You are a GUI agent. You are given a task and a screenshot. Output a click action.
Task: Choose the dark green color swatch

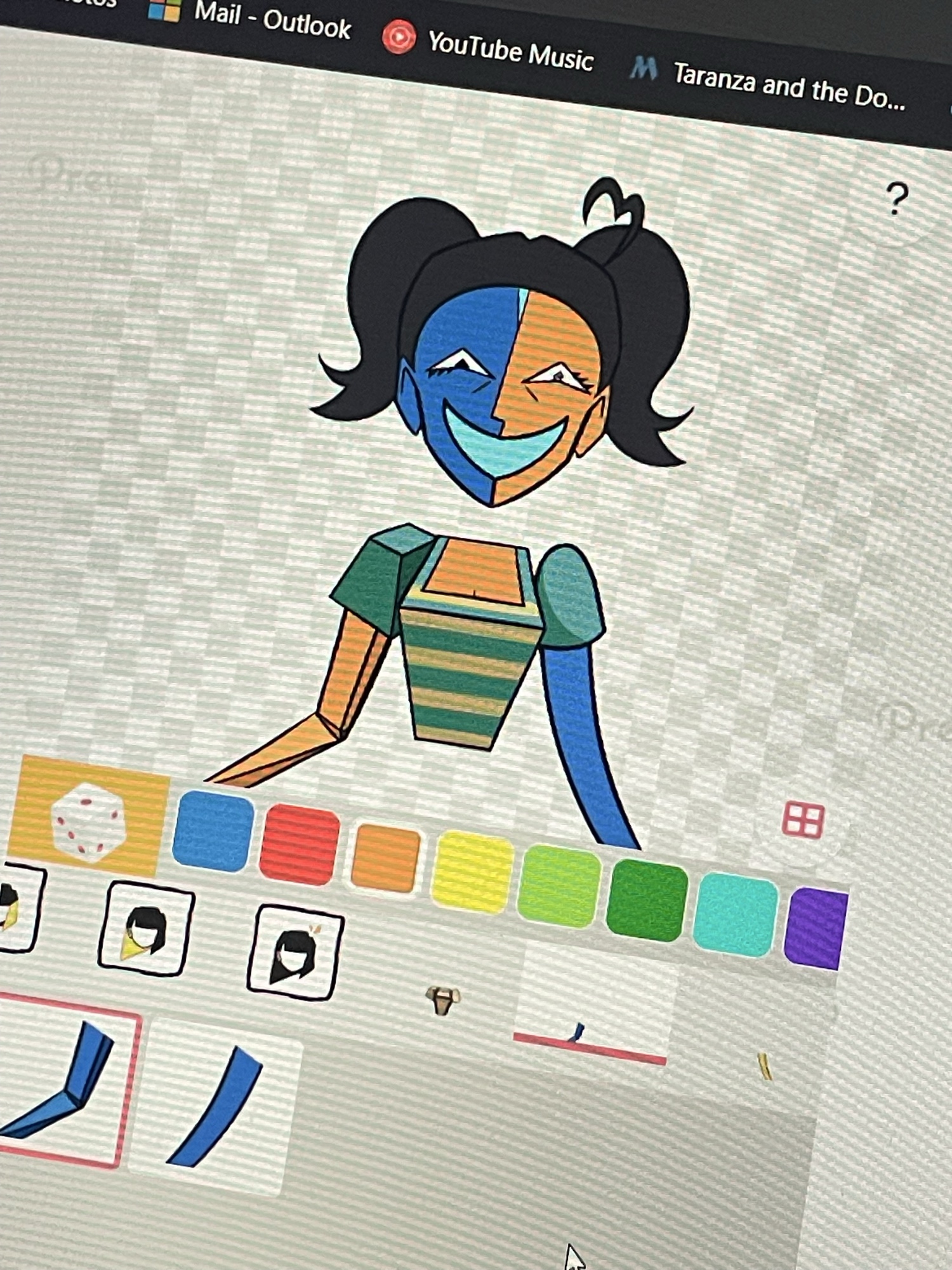(x=647, y=900)
